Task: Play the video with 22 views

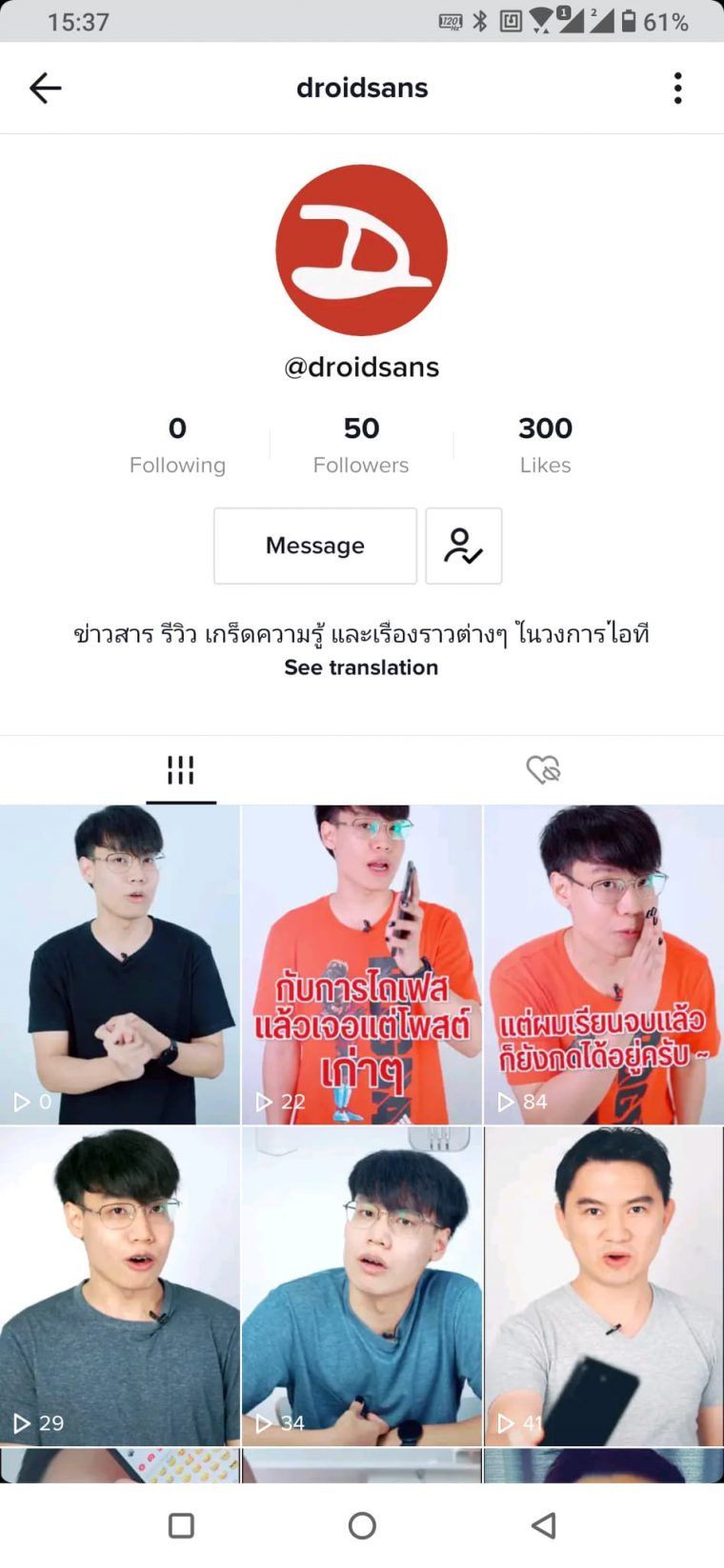Action: point(361,962)
